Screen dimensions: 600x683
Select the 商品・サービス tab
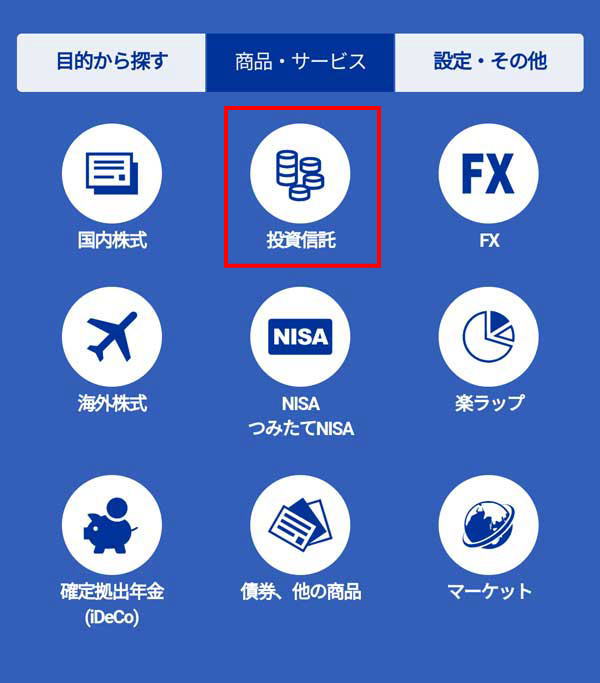300,62
